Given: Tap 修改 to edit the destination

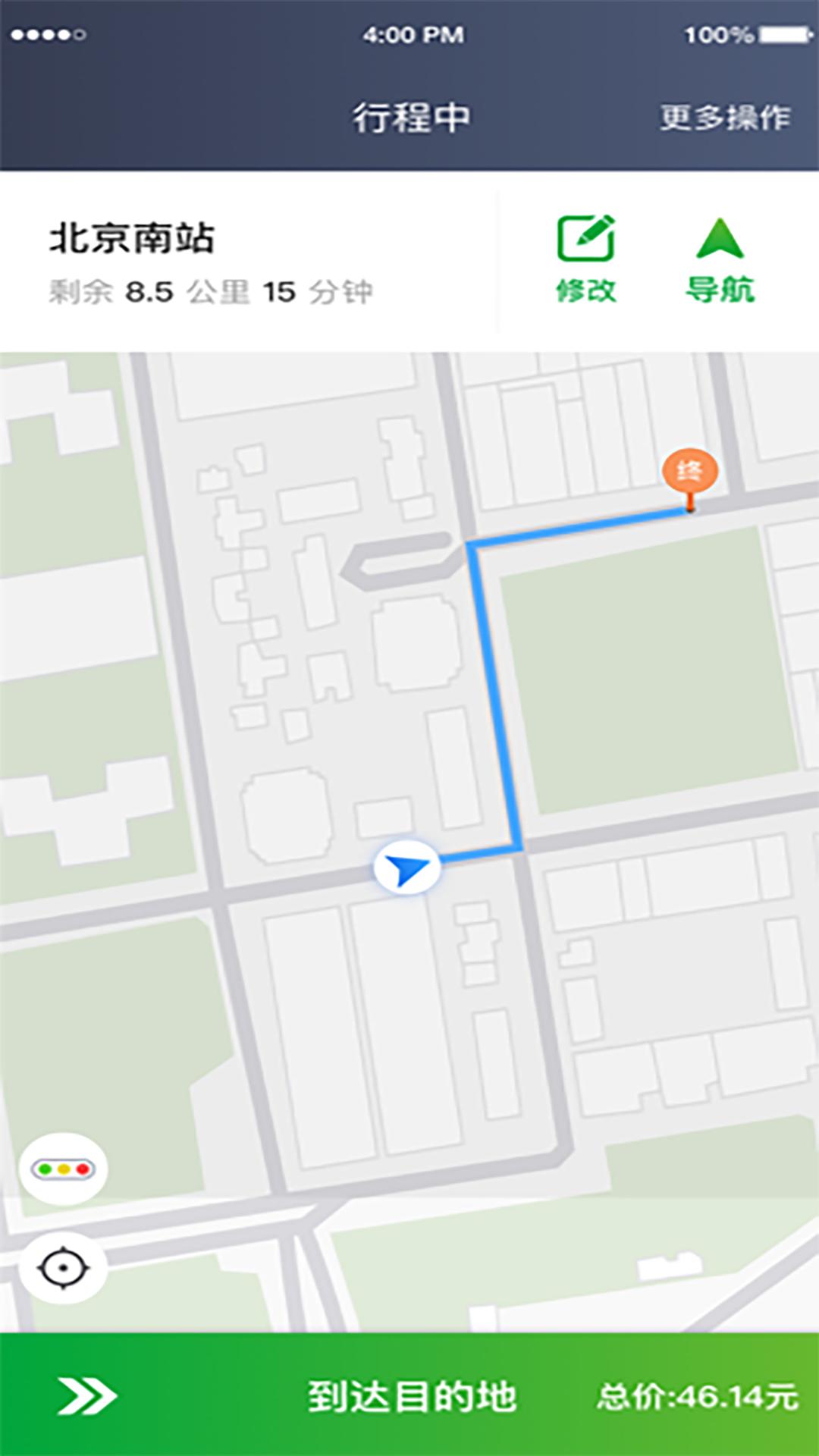Looking at the screenshot, I should tap(585, 258).
